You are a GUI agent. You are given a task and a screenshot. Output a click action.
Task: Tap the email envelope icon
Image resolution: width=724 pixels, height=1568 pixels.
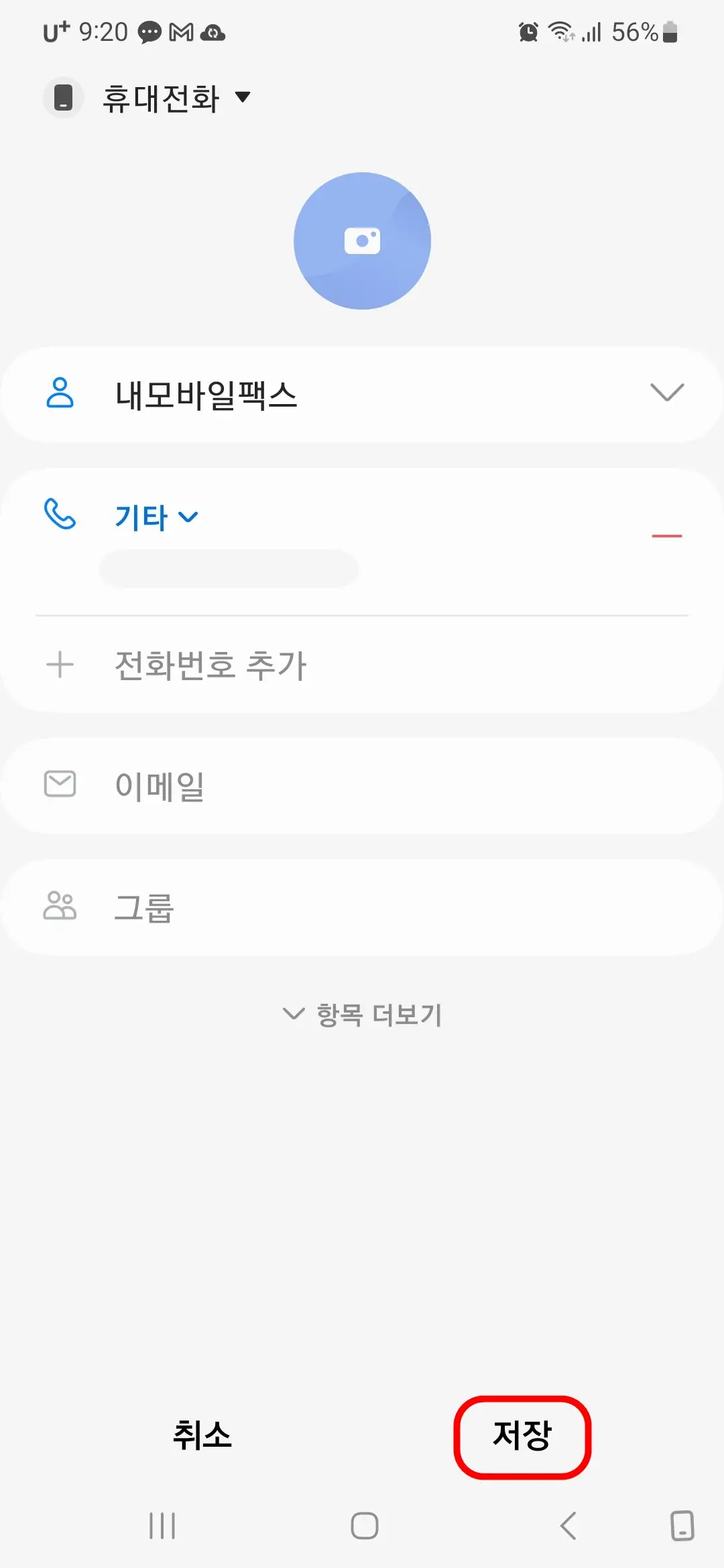click(x=59, y=784)
